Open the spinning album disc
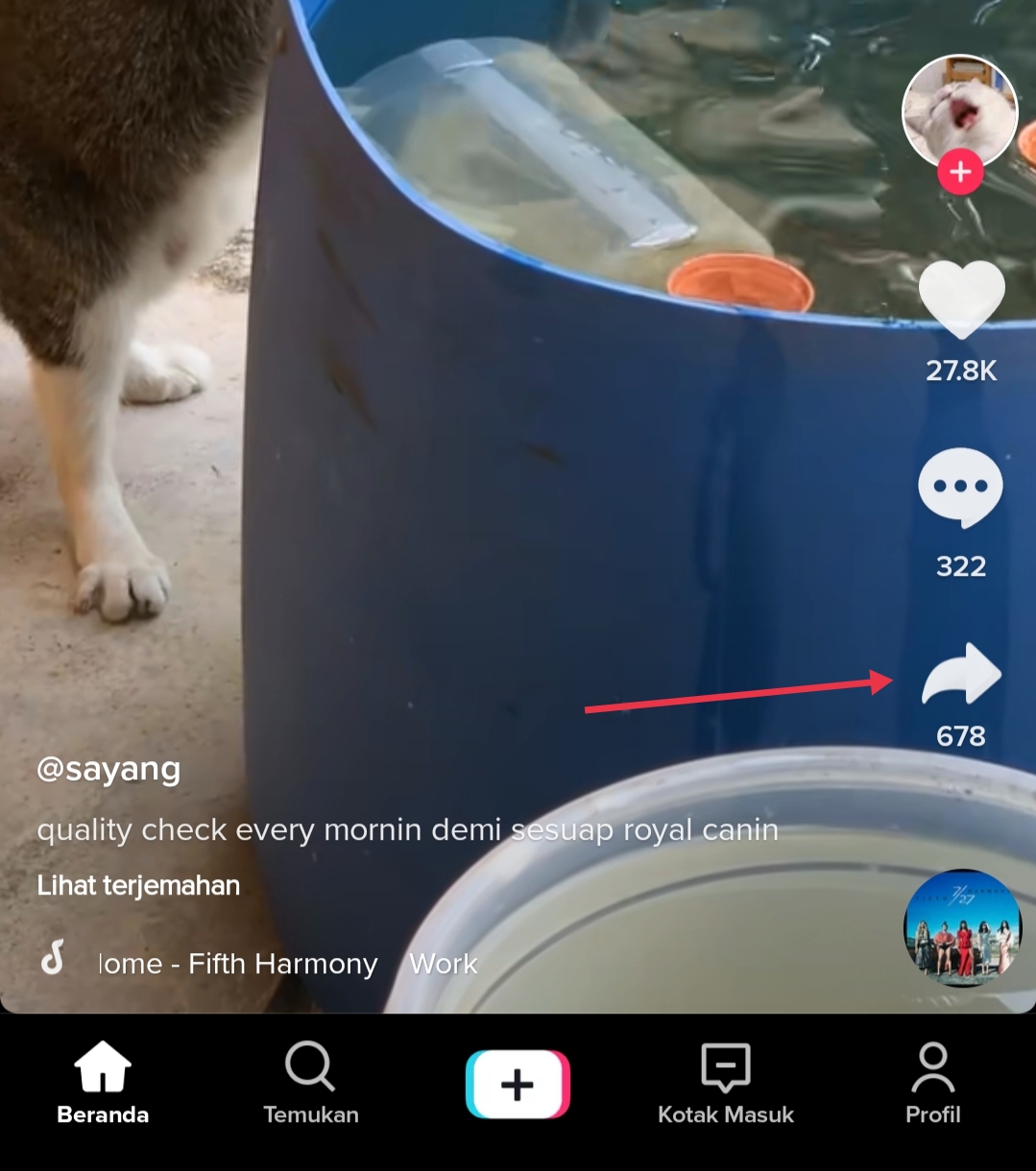 coord(962,928)
